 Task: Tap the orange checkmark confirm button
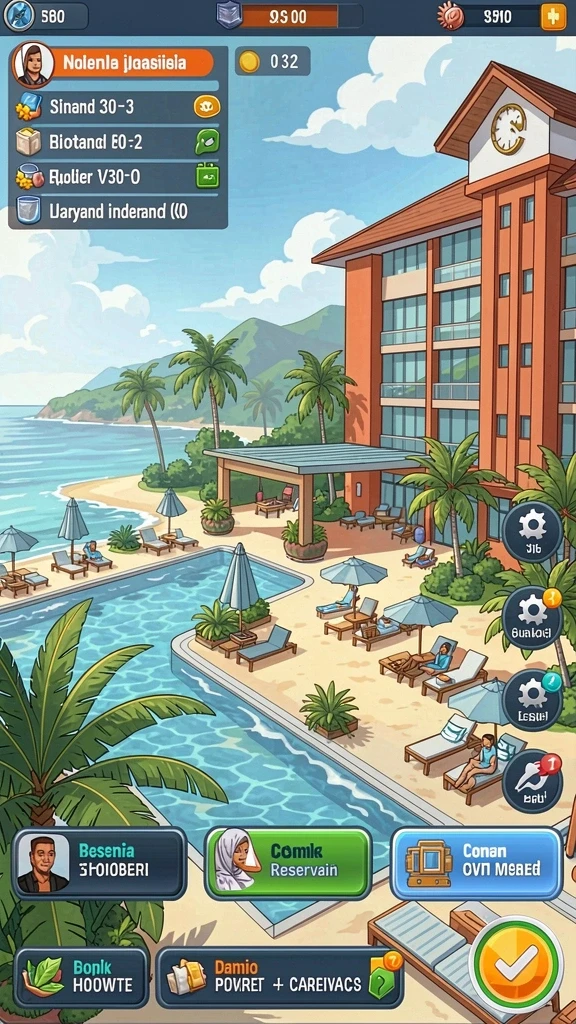click(x=516, y=965)
